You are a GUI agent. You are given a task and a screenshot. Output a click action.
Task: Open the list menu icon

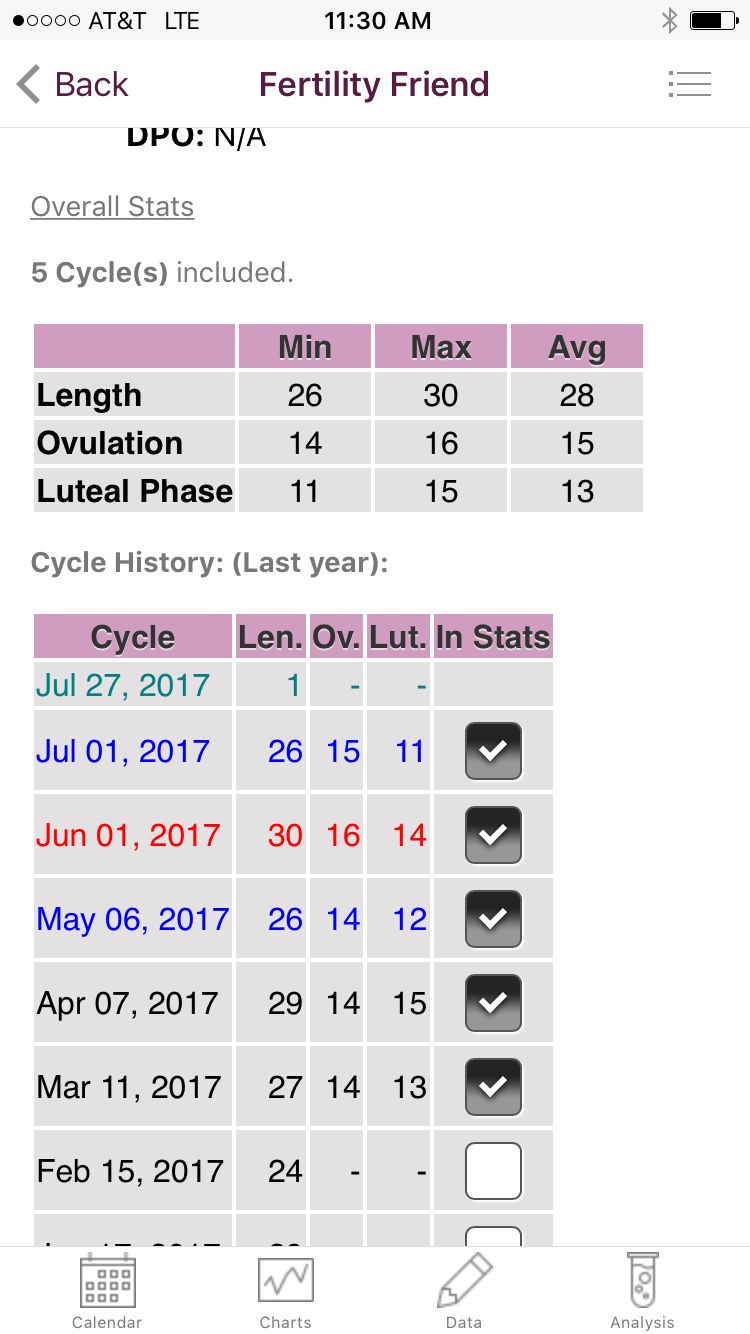[x=689, y=85]
